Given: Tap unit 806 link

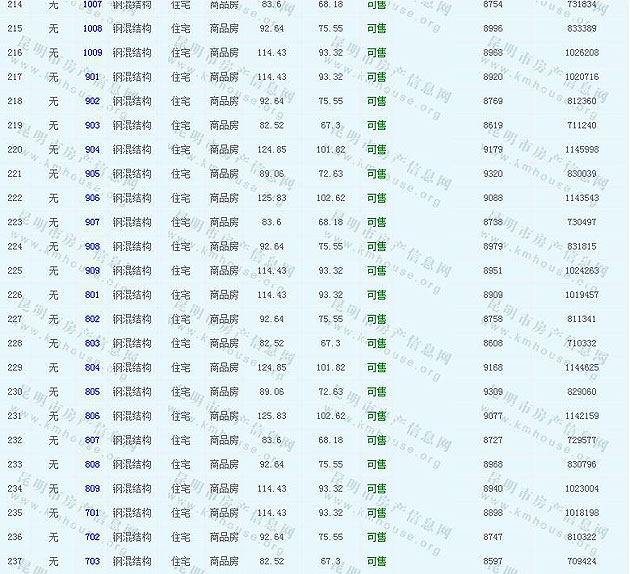Looking at the screenshot, I should tap(92, 416).
